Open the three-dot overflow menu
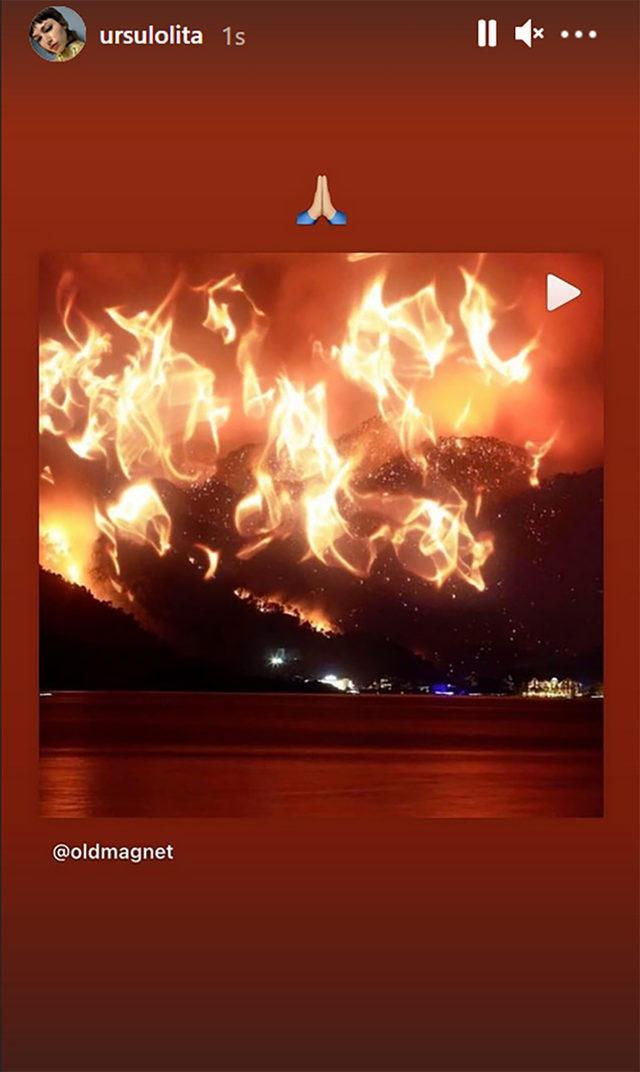The image size is (640, 1072). pyautogui.click(x=579, y=35)
